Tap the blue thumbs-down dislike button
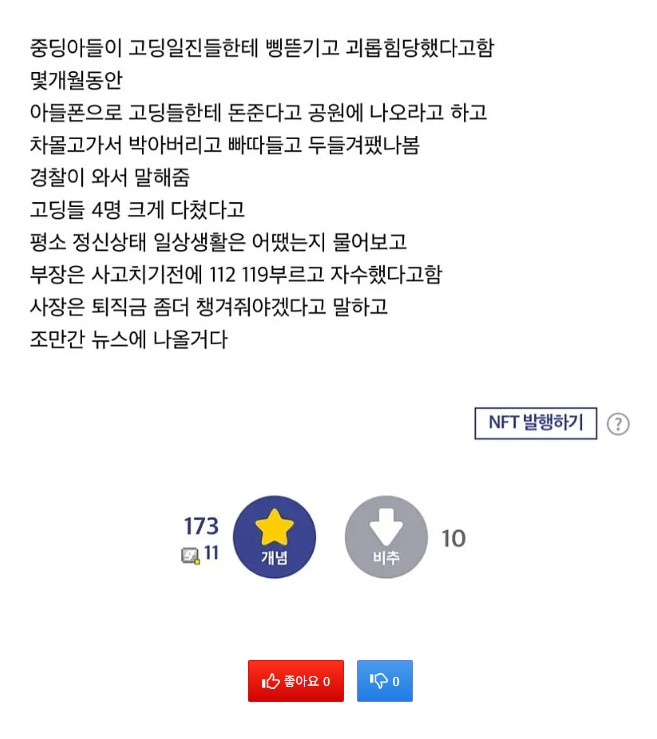The image size is (657, 739). (385, 681)
